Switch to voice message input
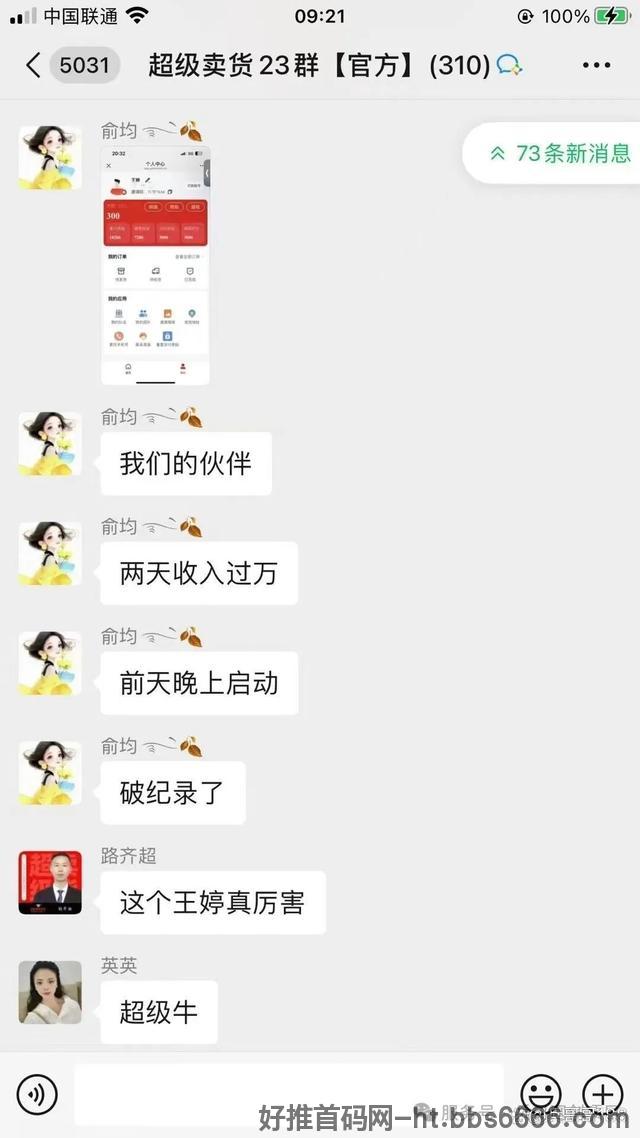640x1138 pixels. click(x=37, y=1094)
